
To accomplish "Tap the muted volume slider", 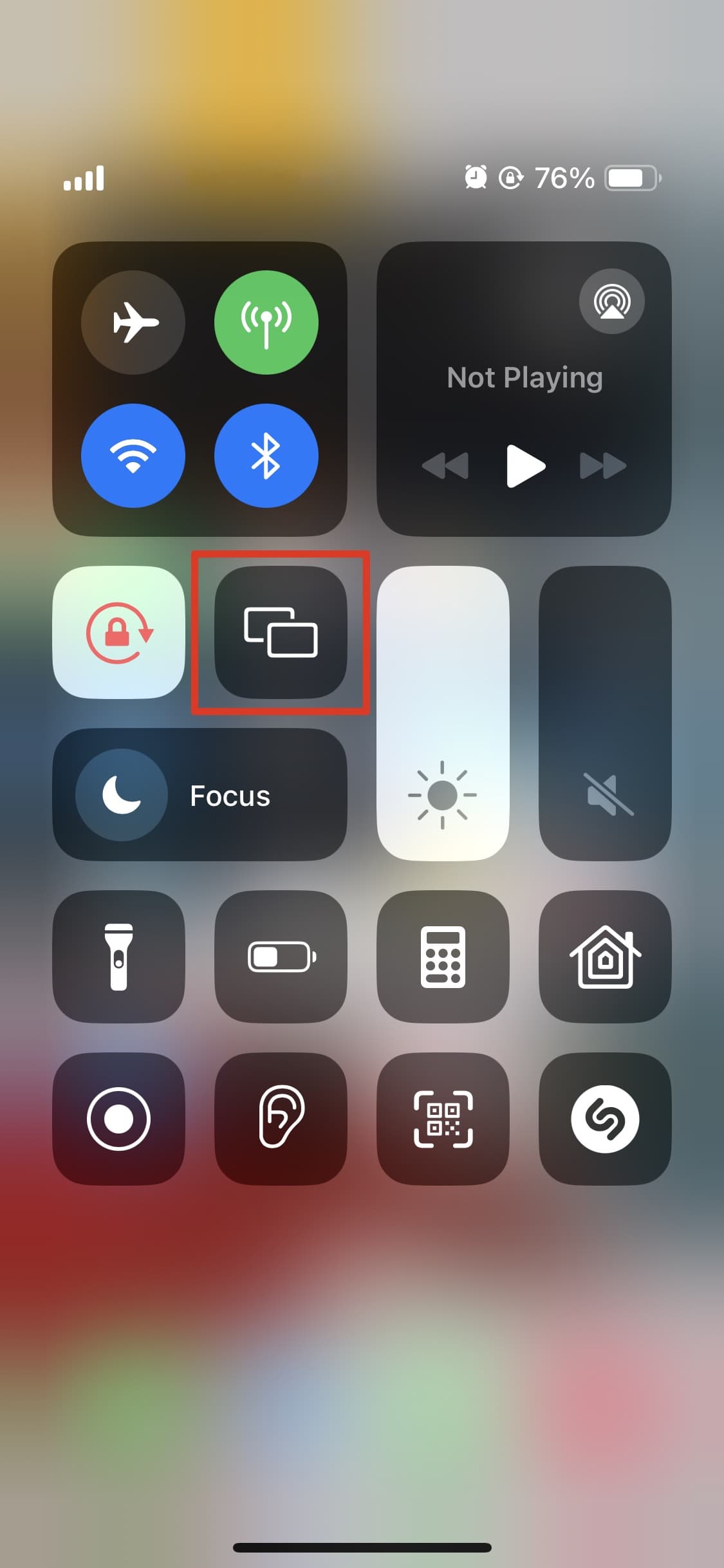I will tap(605, 713).
